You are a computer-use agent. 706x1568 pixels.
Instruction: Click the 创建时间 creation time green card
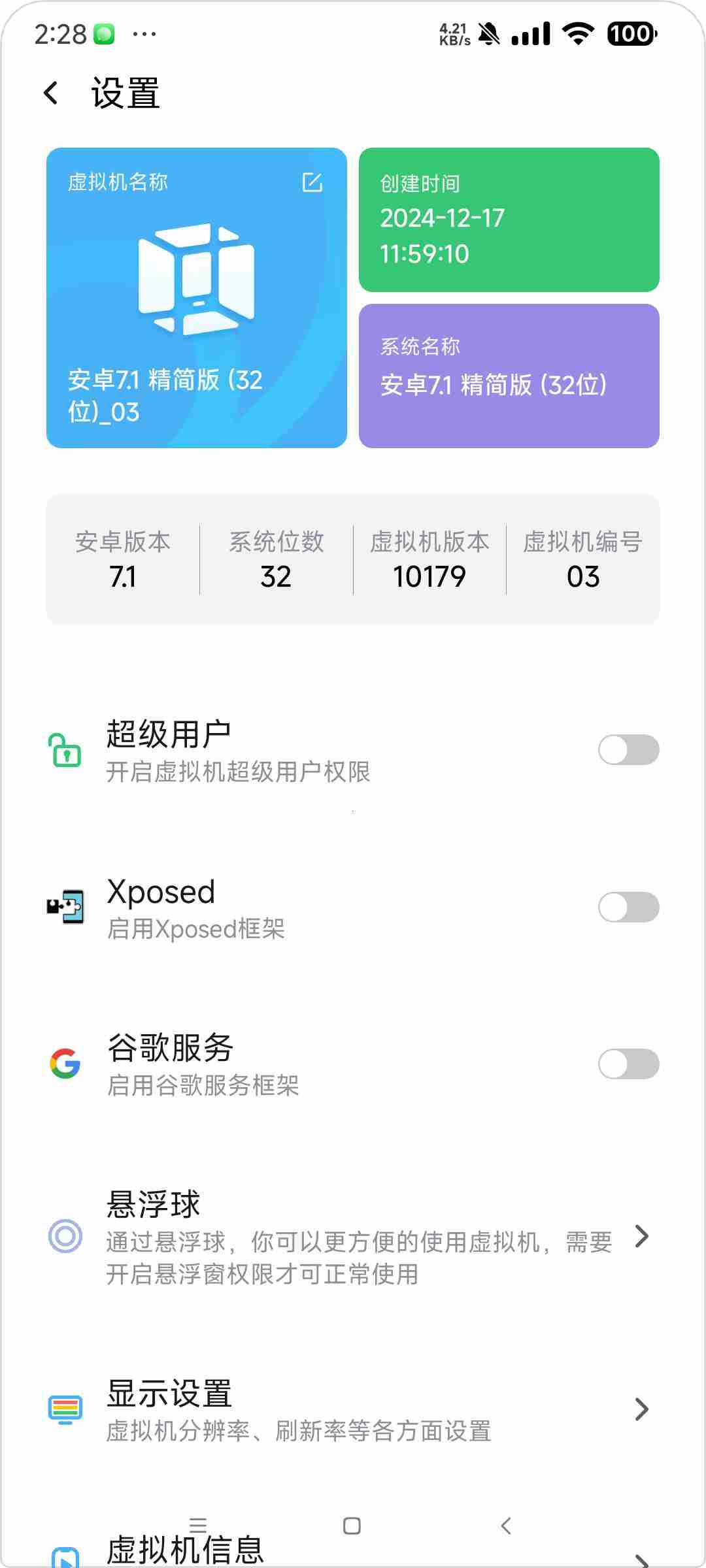tap(509, 220)
